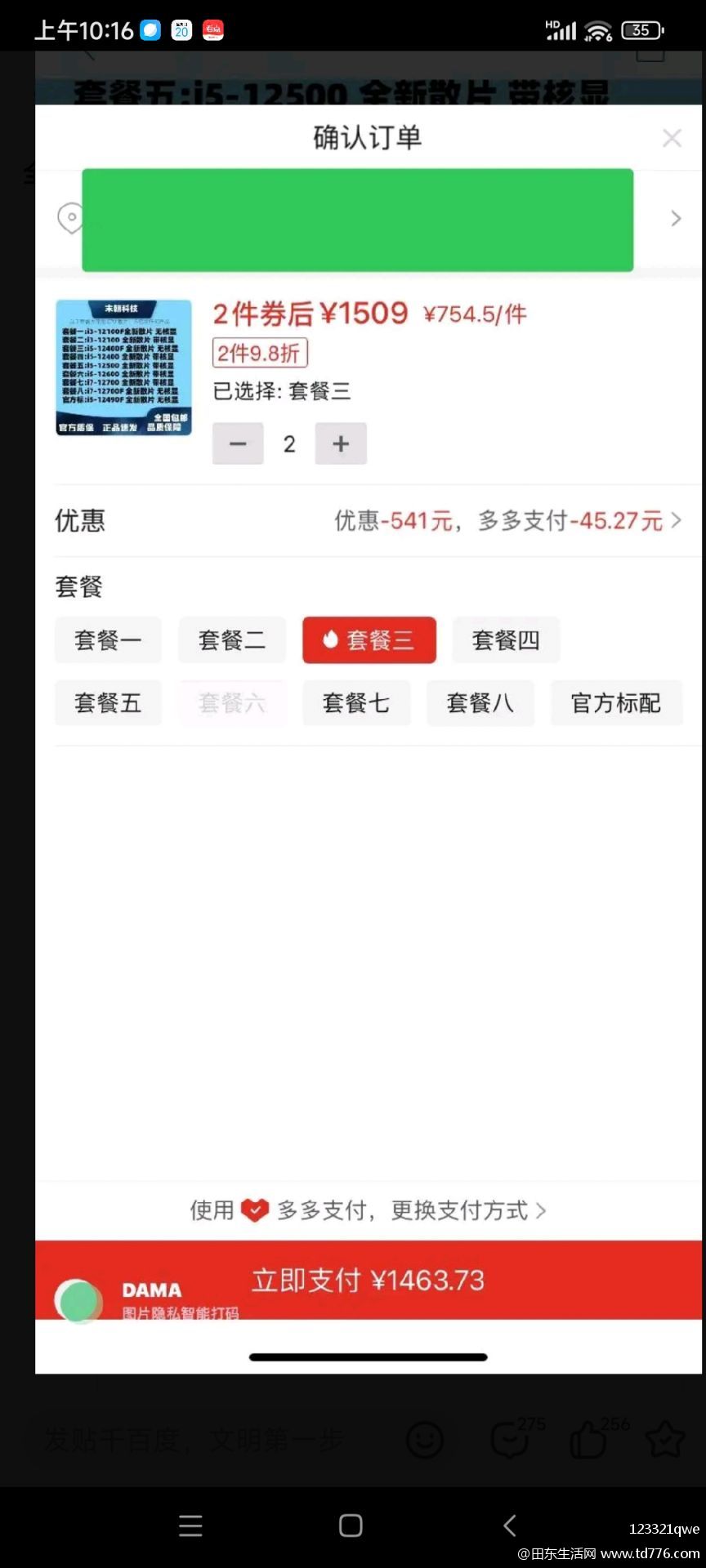Select 套餐七 option
The width and height of the screenshot is (706, 1568).
click(x=356, y=703)
